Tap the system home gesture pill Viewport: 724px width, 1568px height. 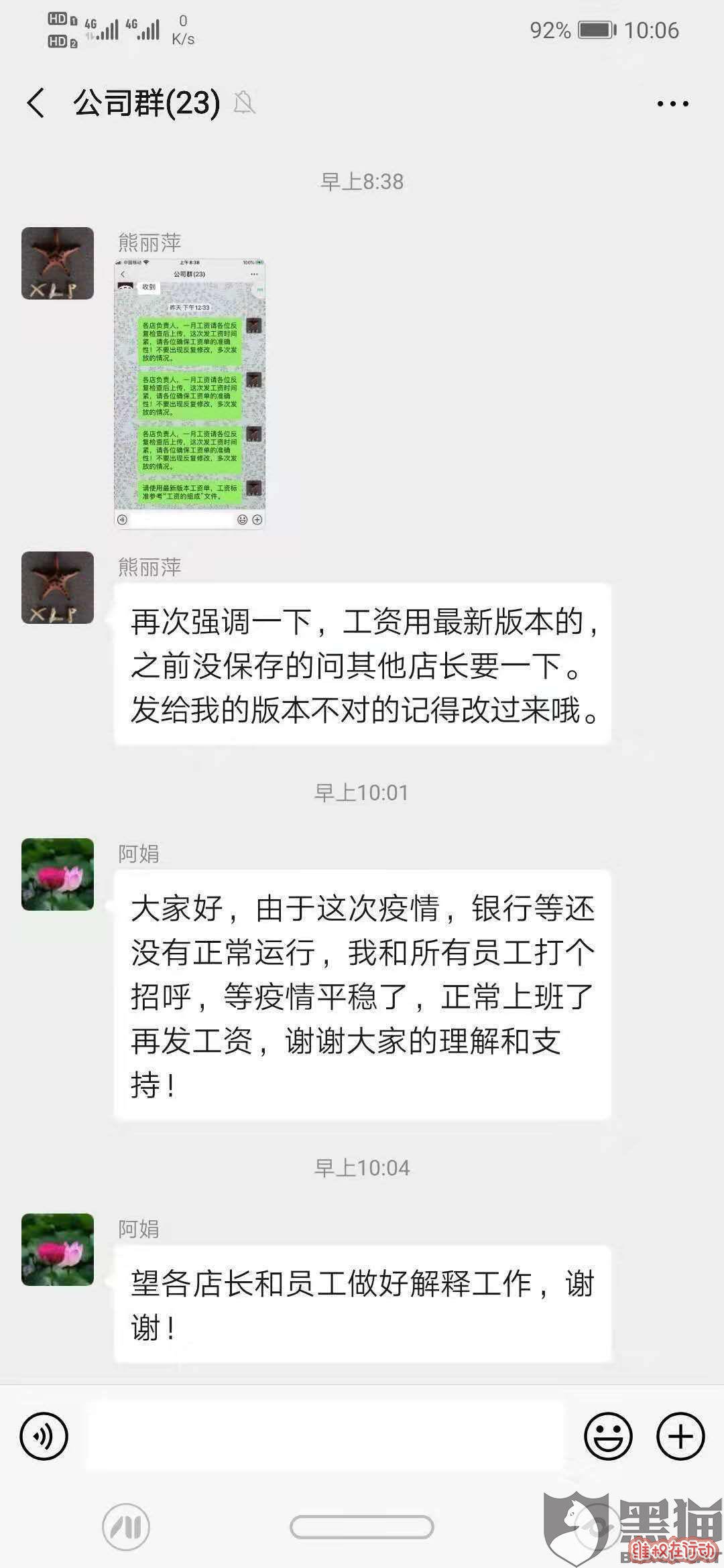[362, 1527]
